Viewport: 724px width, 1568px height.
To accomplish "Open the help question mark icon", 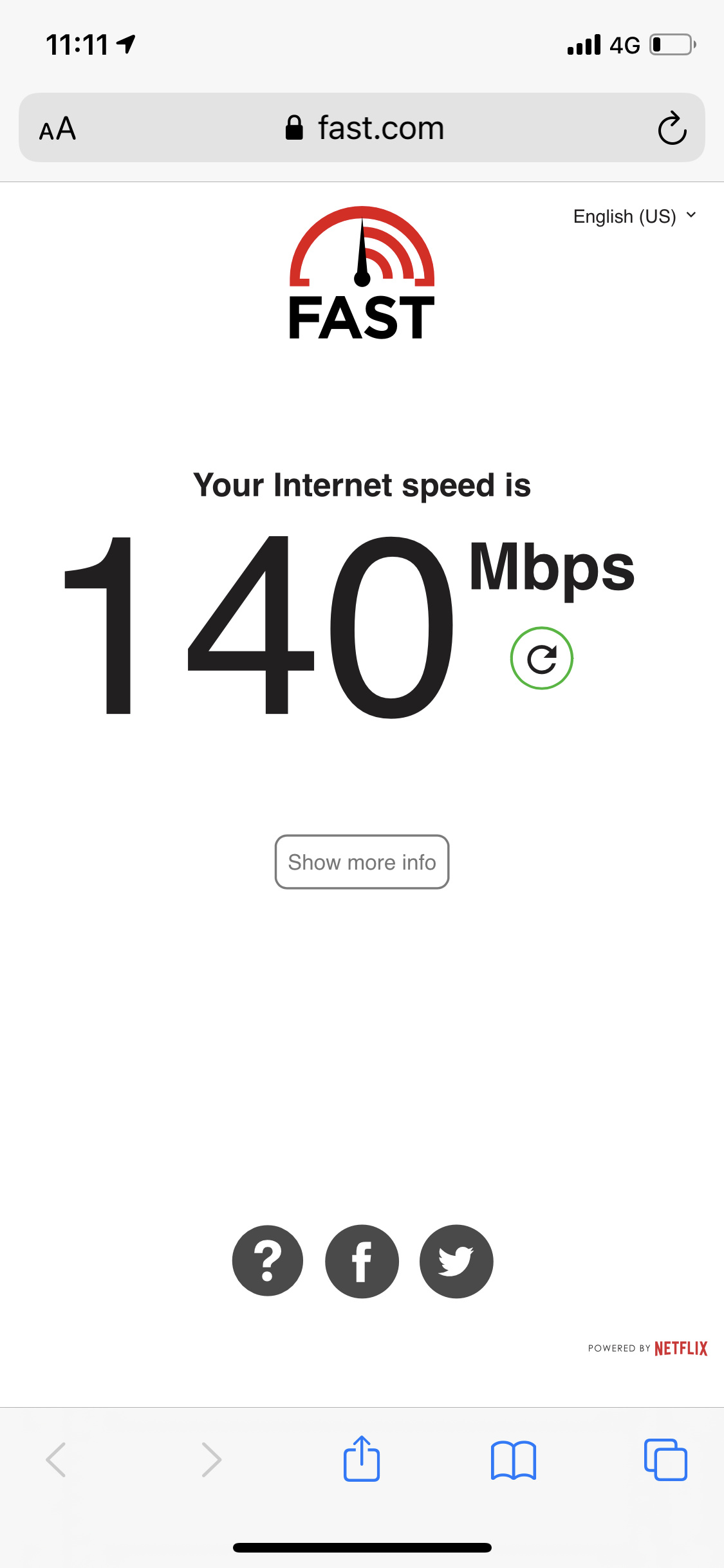I will [x=268, y=1261].
